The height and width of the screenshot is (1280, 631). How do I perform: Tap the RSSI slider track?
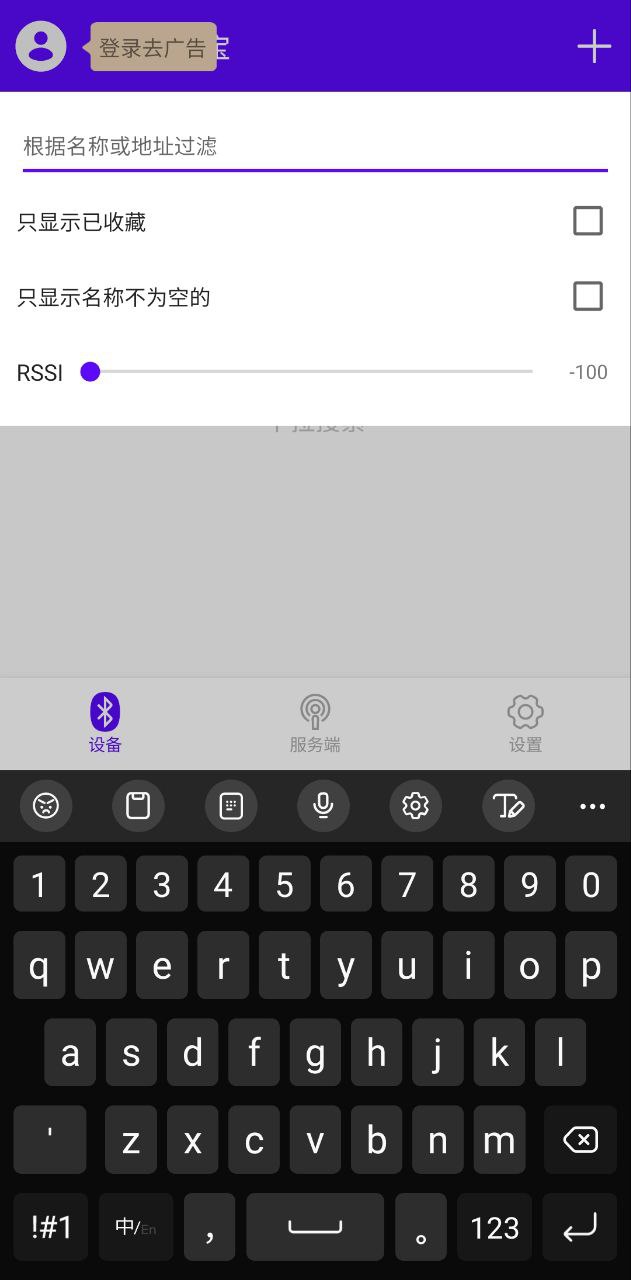pos(312,372)
